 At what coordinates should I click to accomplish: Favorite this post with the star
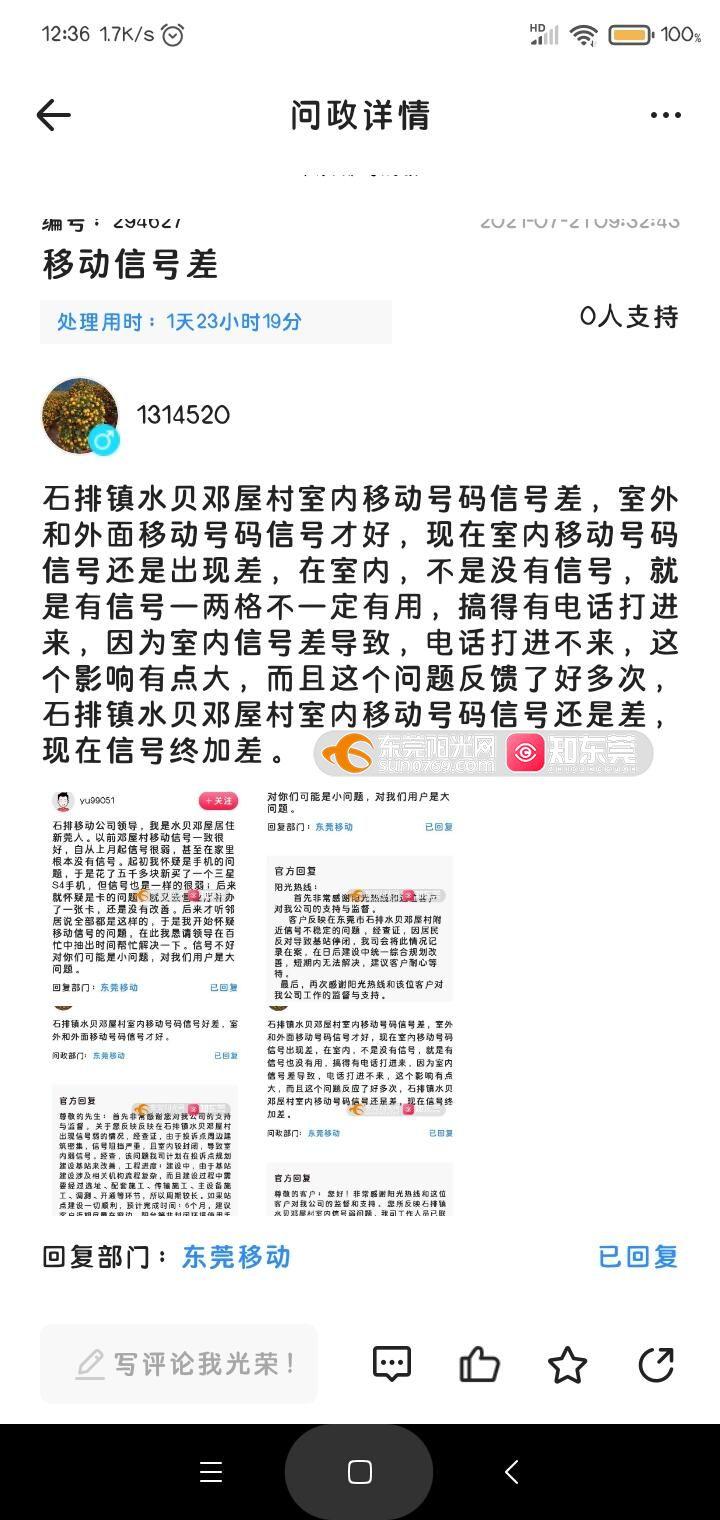(x=567, y=1364)
